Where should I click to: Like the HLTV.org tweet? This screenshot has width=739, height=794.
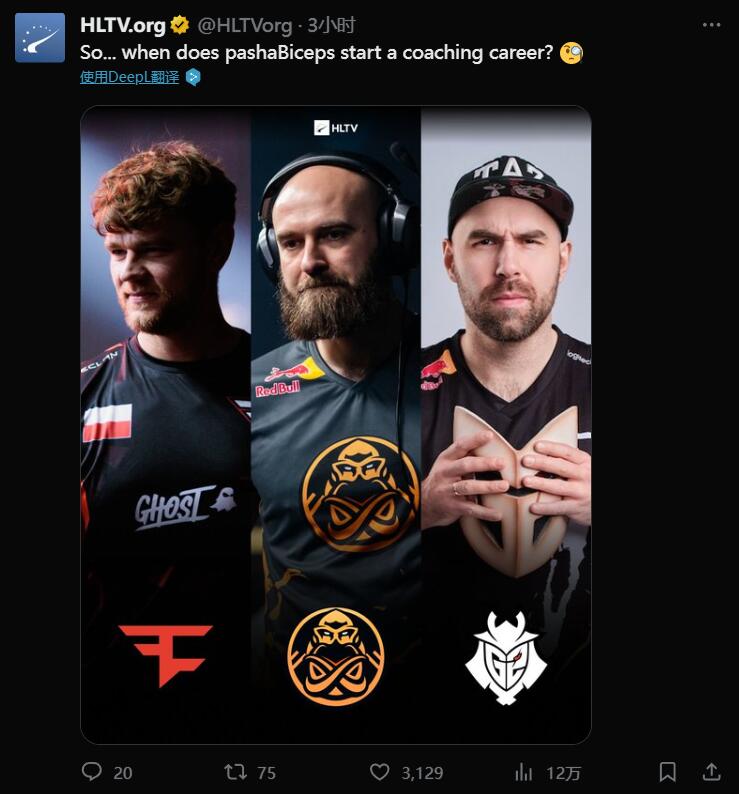pos(380,772)
